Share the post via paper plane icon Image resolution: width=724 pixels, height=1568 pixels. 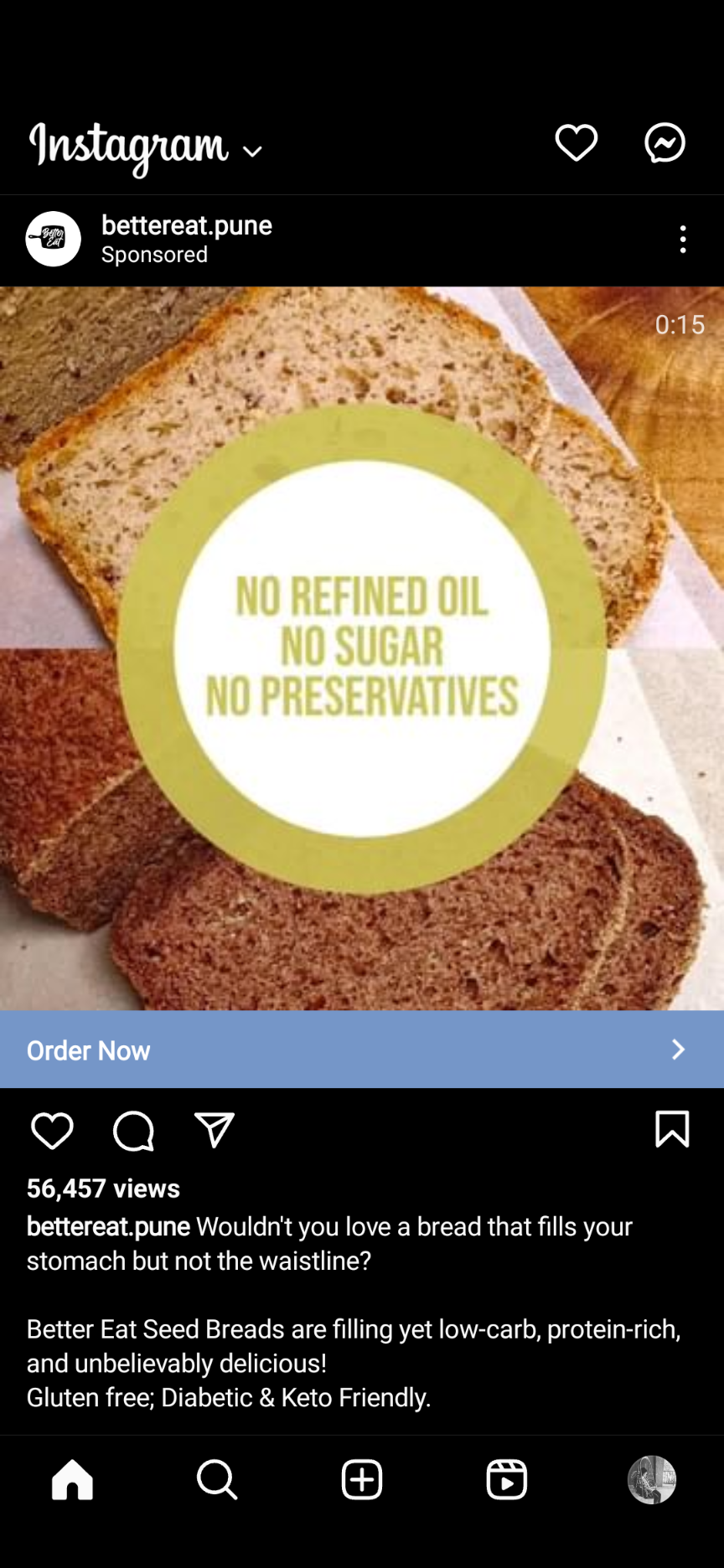(215, 1131)
